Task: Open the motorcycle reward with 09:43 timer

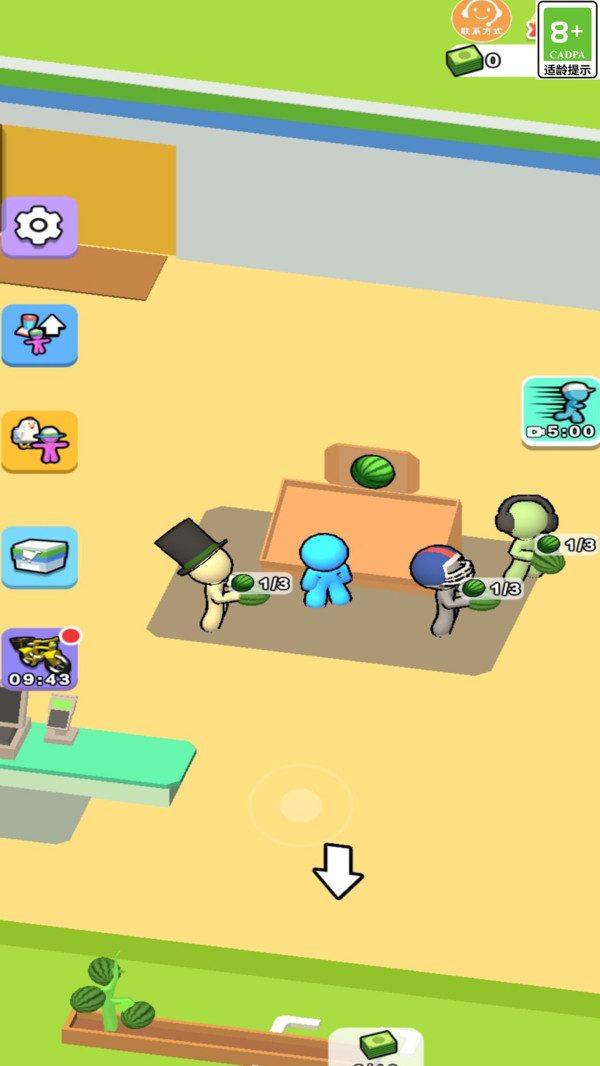Action: 39,659
